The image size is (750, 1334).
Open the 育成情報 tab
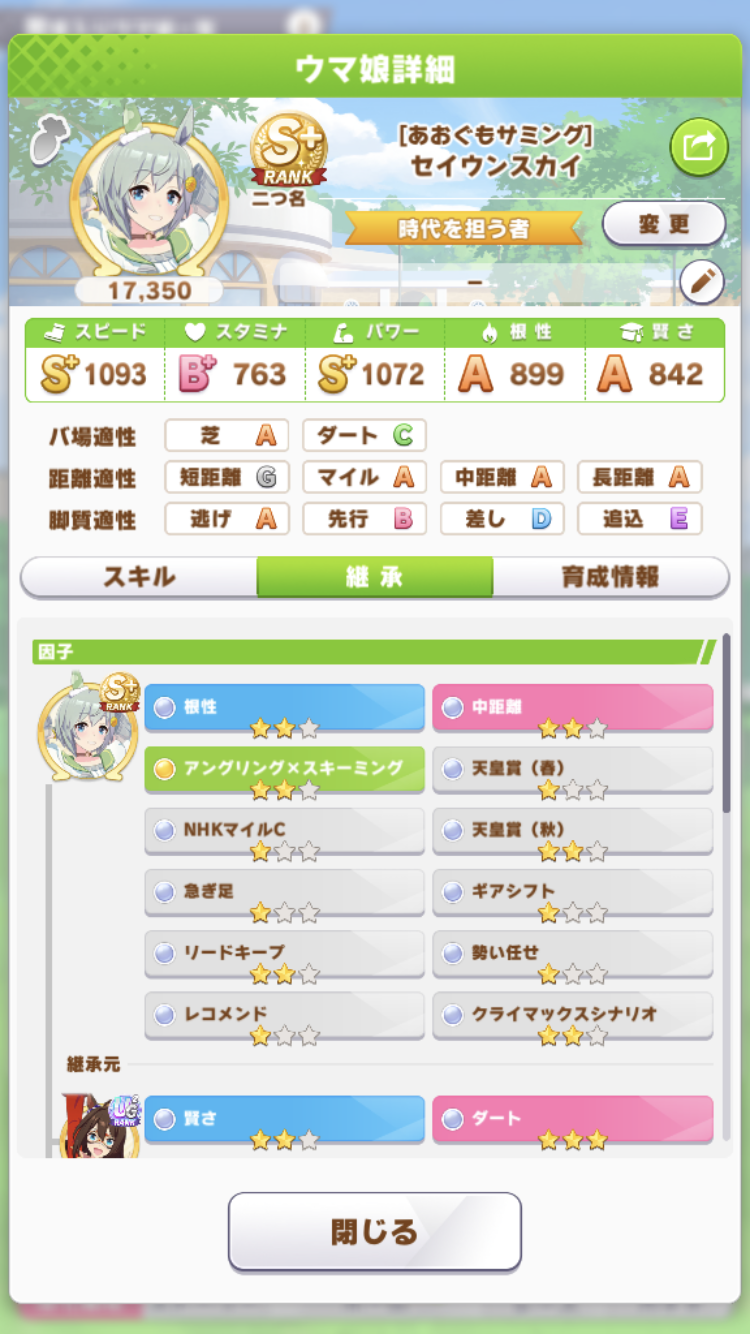tap(610, 577)
